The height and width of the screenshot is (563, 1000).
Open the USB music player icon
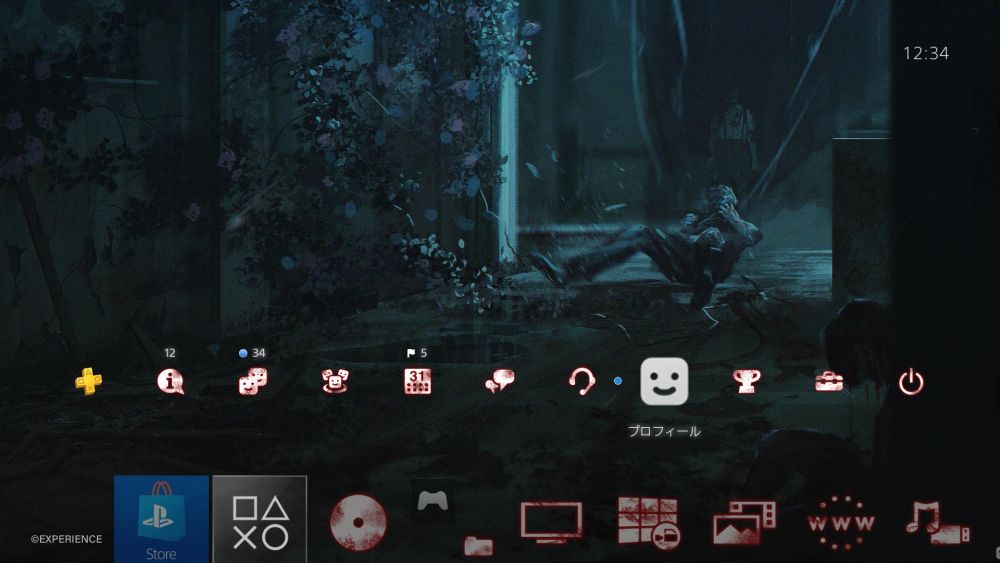point(937,522)
